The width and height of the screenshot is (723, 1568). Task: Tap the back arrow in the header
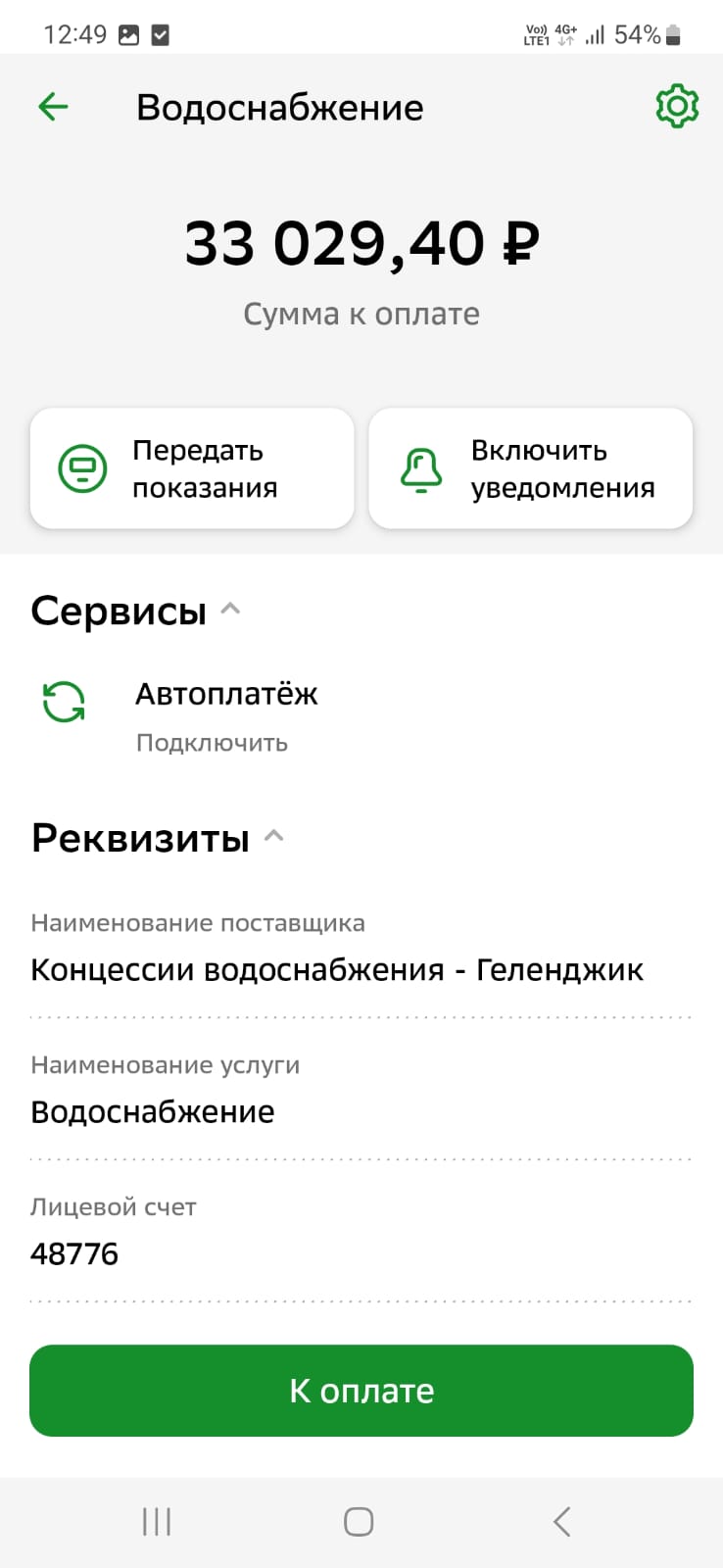tap(53, 106)
